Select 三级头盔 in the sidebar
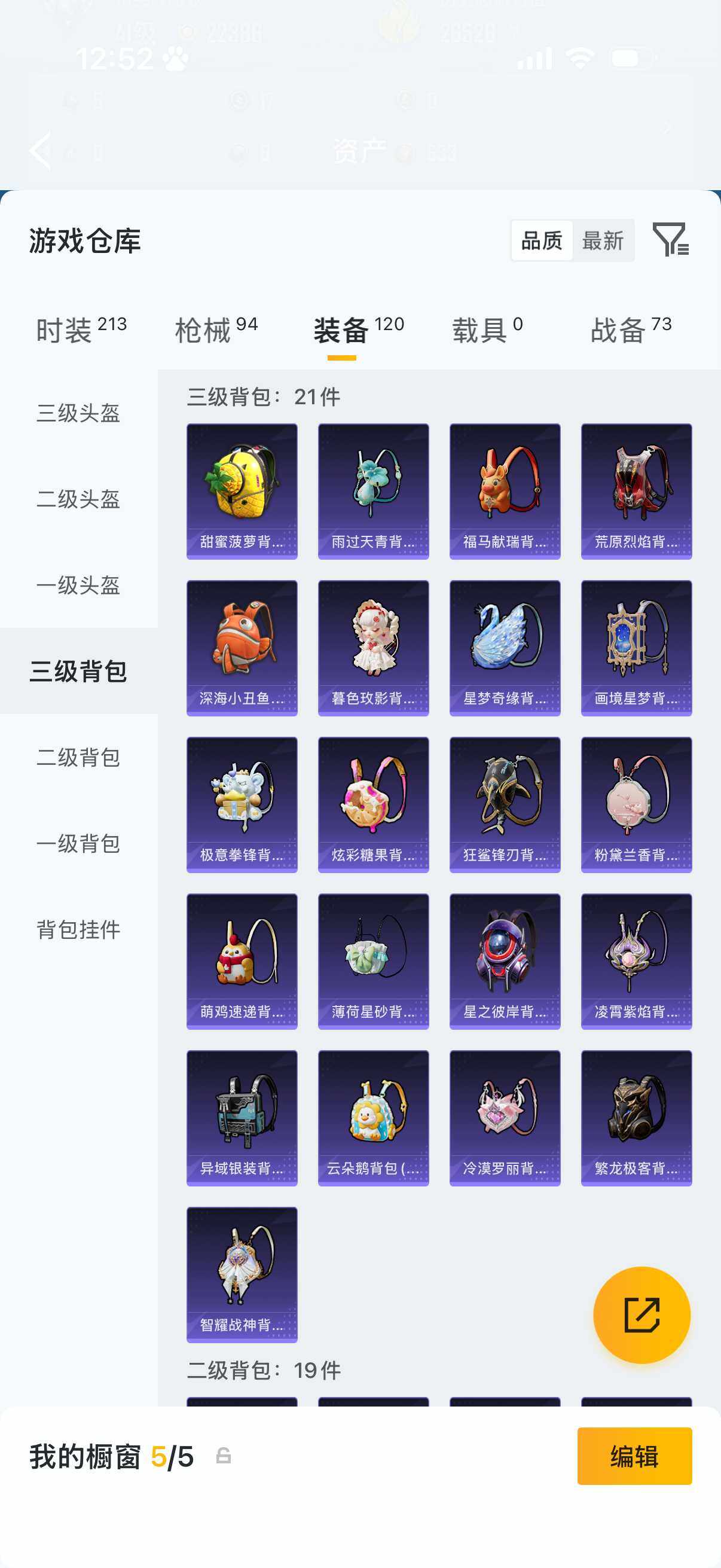This screenshot has width=721, height=1568. pos(78,413)
